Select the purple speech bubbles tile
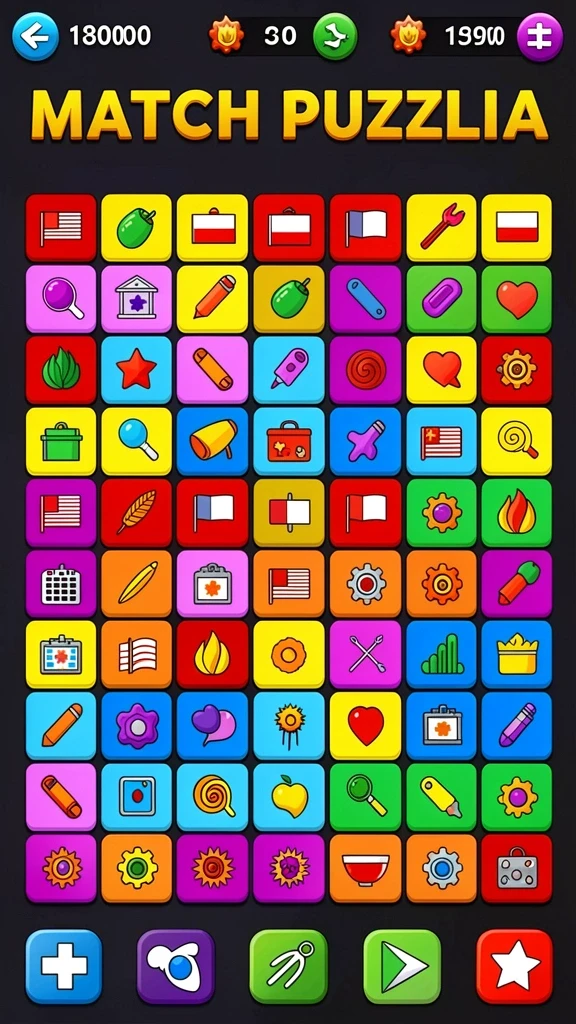Image resolution: width=576 pixels, height=1024 pixels. pyautogui.click(x=212, y=726)
